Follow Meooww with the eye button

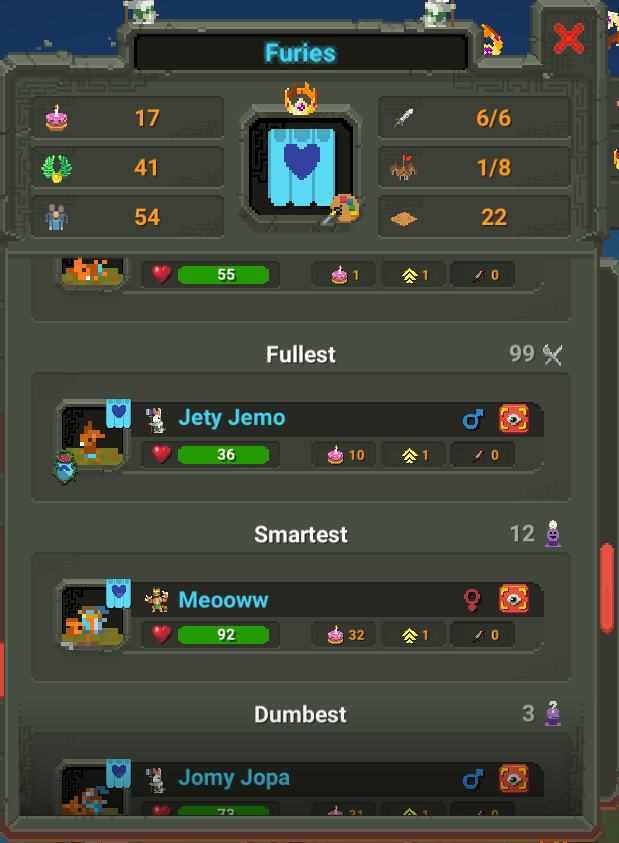click(x=514, y=600)
